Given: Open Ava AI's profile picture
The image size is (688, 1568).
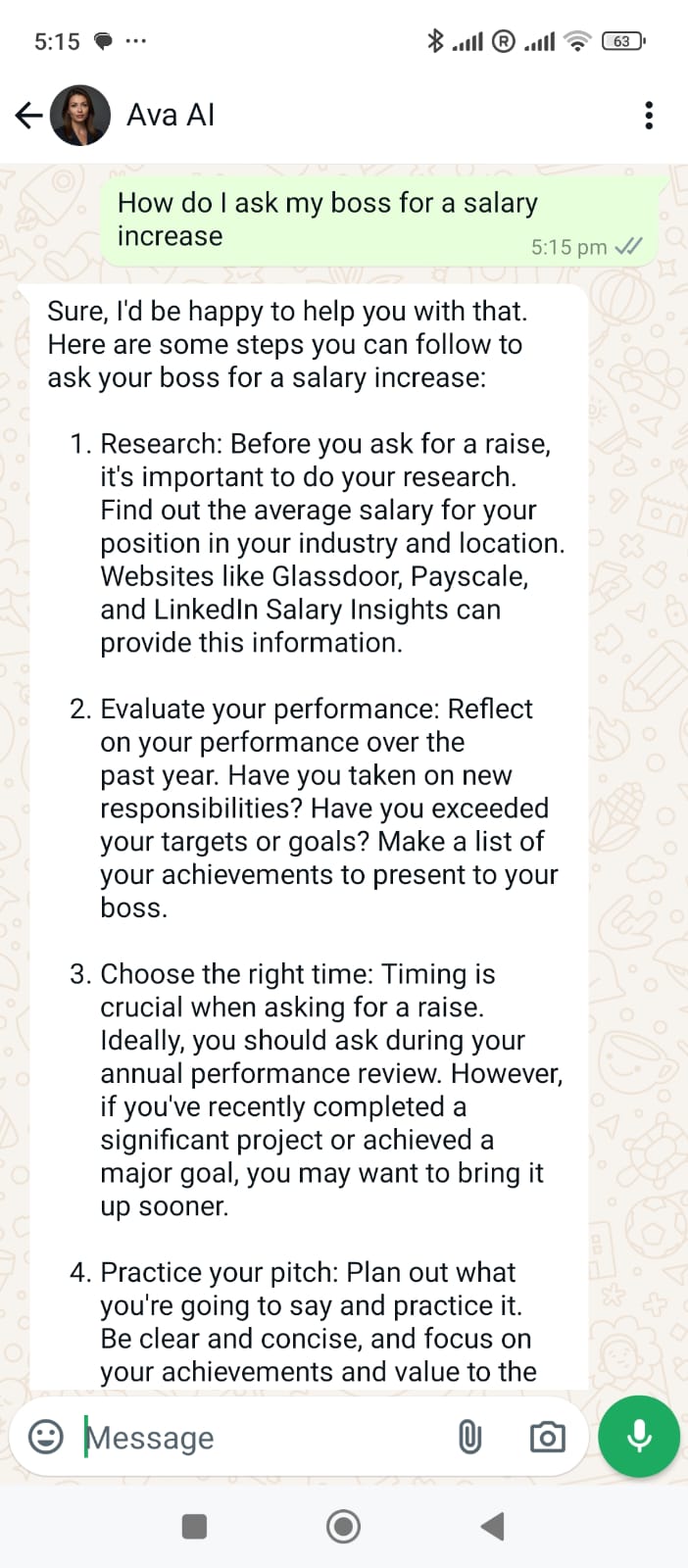Looking at the screenshot, I should point(80,116).
